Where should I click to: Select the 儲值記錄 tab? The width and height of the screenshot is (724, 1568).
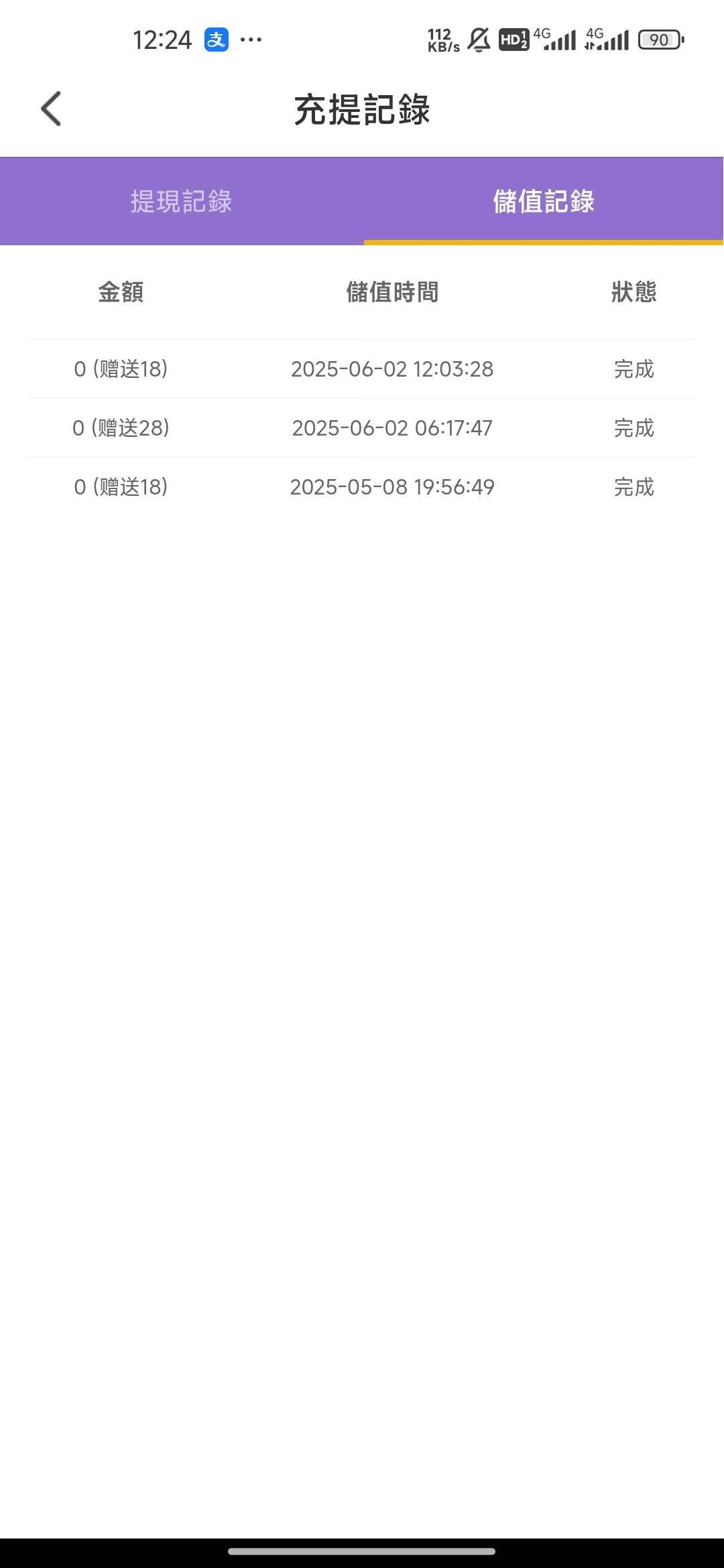click(x=543, y=201)
